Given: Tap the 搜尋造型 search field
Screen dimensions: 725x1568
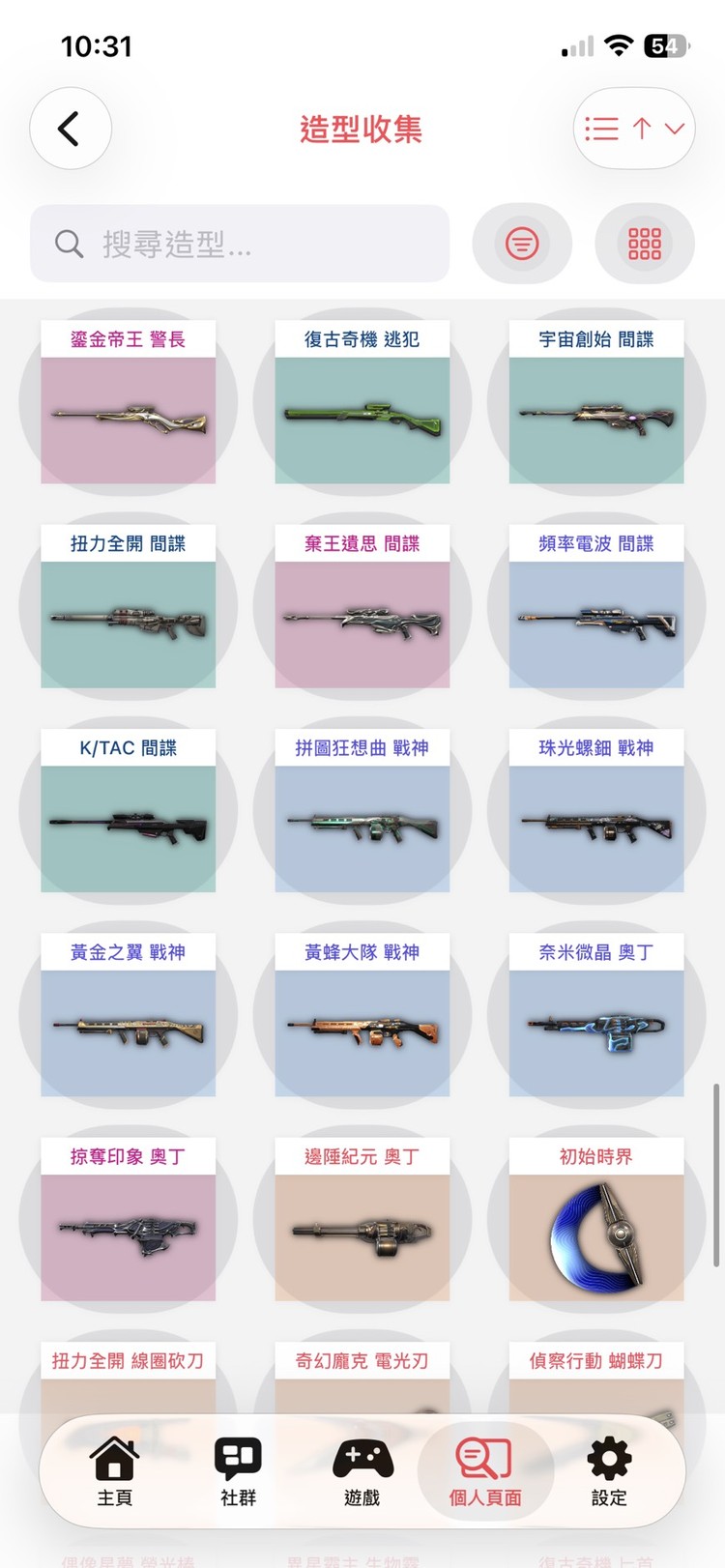Looking at the screenshot, I should pyautogui.click(x=240, y=244).
